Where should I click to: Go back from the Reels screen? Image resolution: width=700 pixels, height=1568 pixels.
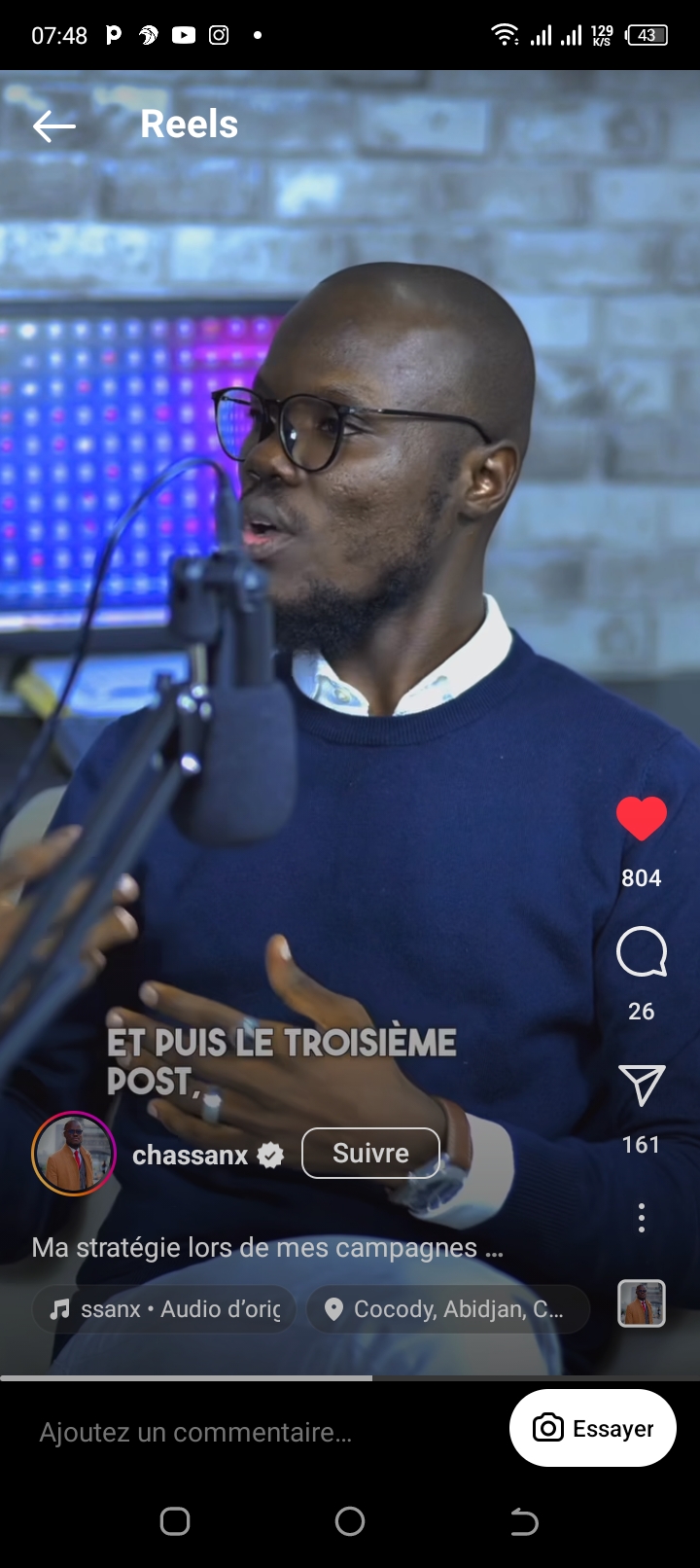pos(53,125)
